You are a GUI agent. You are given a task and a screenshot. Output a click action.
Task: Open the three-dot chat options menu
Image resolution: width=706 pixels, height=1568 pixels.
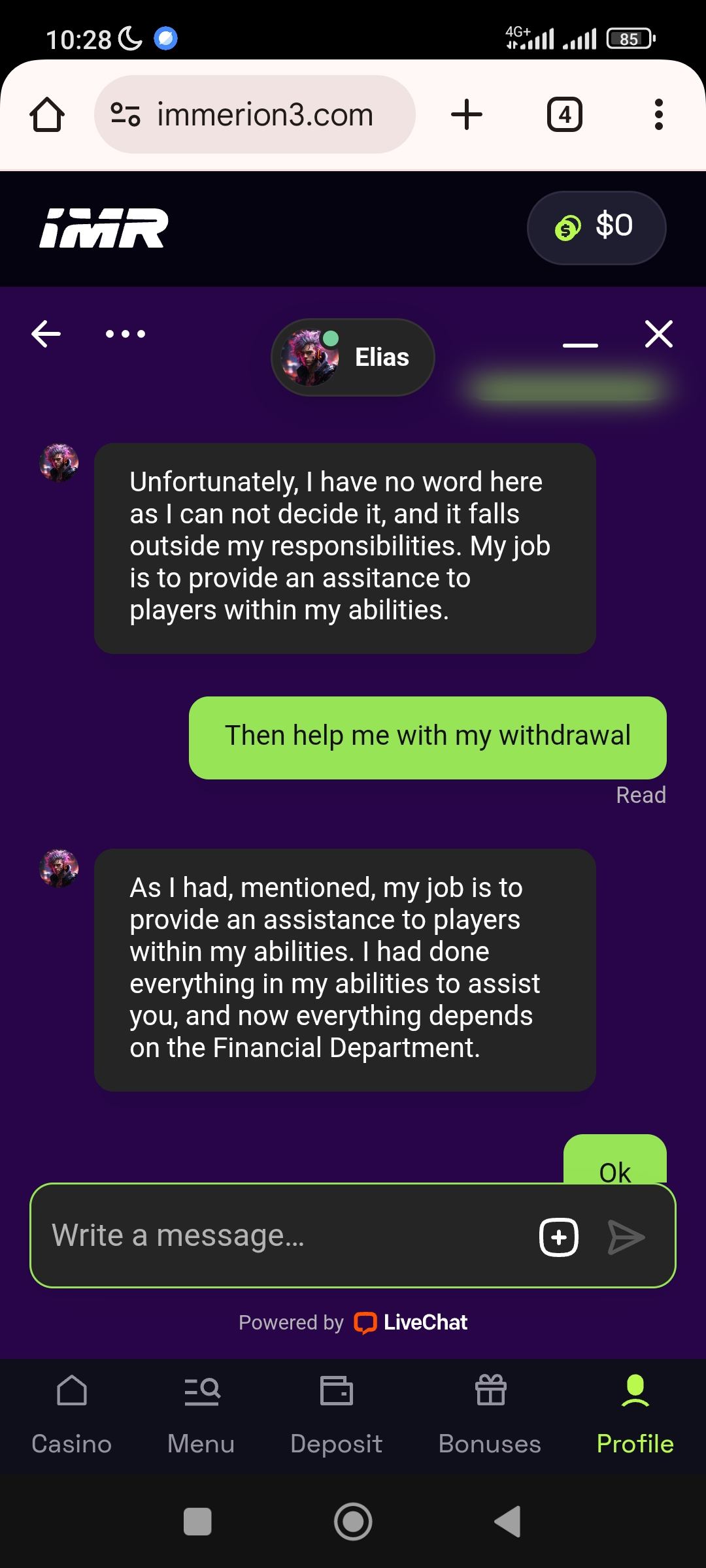[x=126, y=334]
